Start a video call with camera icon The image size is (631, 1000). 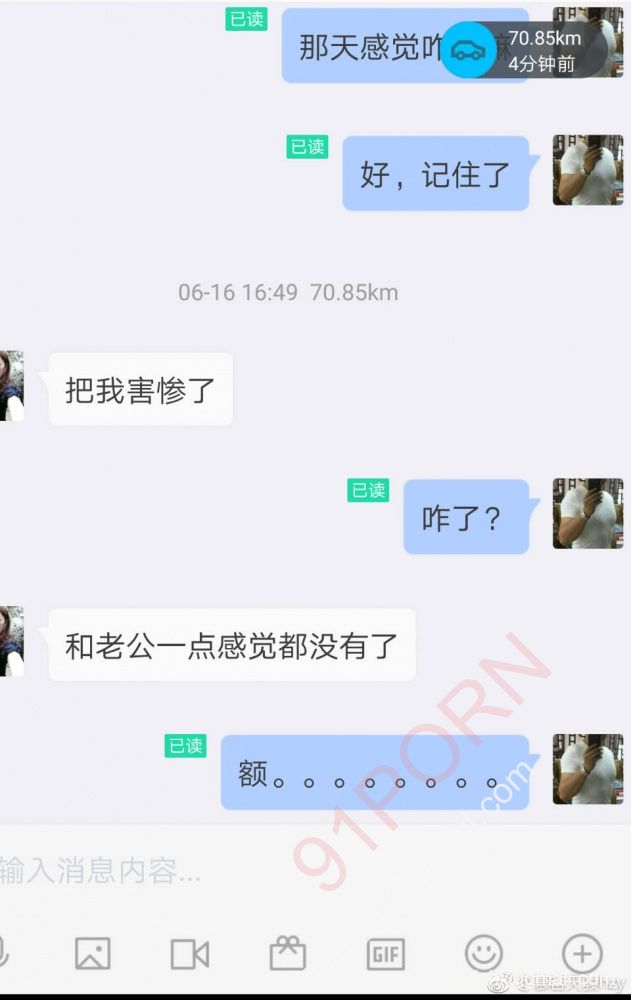(189, 953)
